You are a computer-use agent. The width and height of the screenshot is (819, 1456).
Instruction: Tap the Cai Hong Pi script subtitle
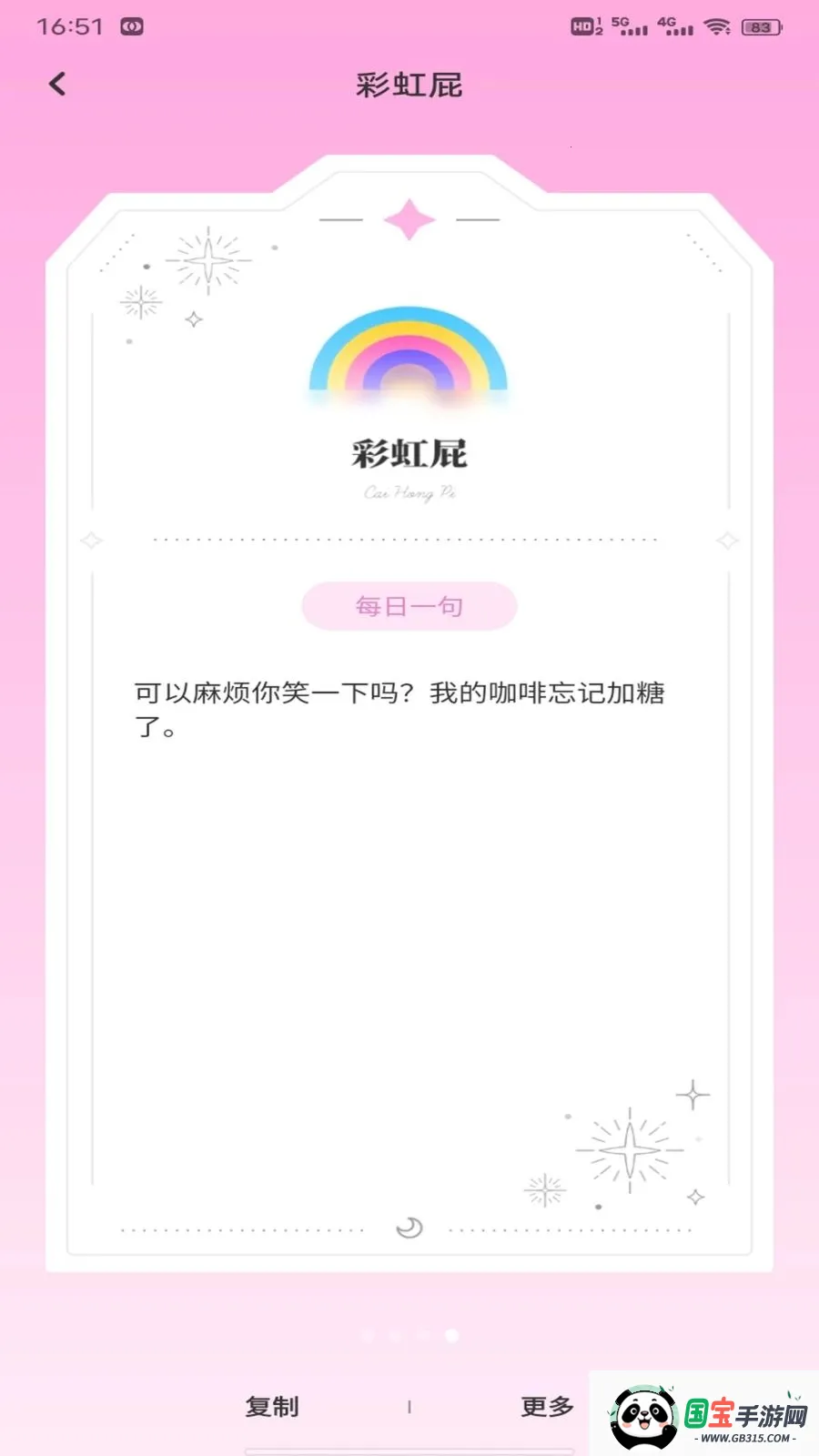pyautogui.click(x=409, y=491)
